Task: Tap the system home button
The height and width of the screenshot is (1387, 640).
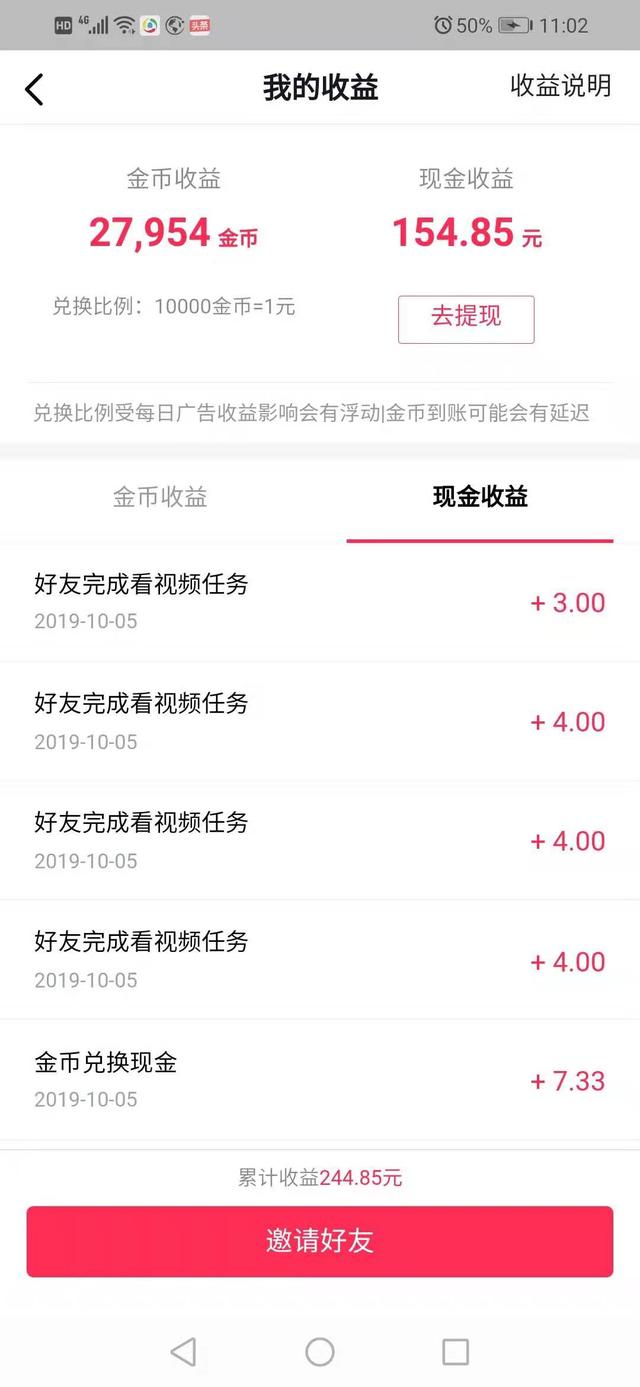Action: tap(320, 1352)
